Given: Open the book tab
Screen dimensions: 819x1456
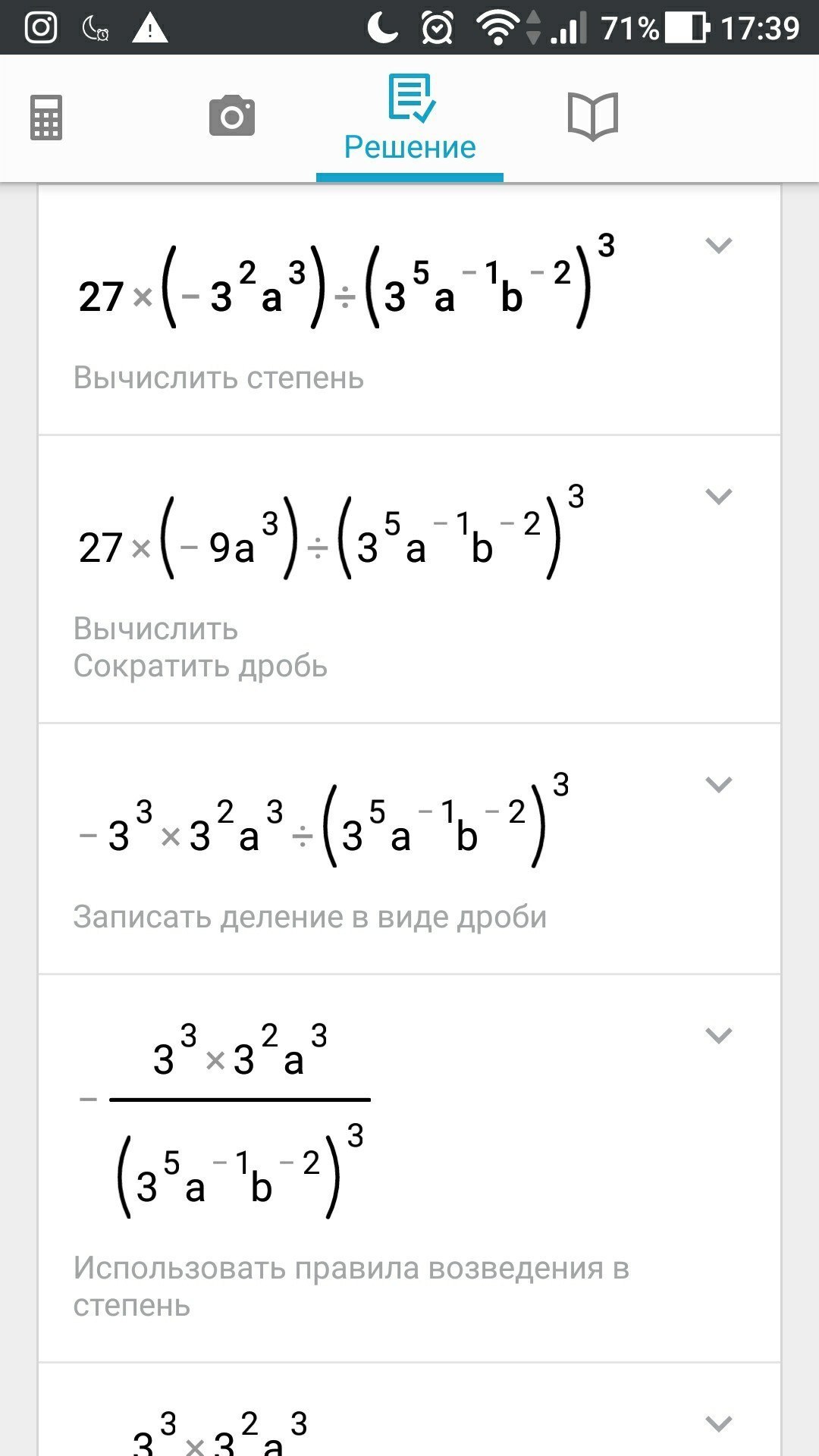Looking at the screenshot, I should (593, 116).
